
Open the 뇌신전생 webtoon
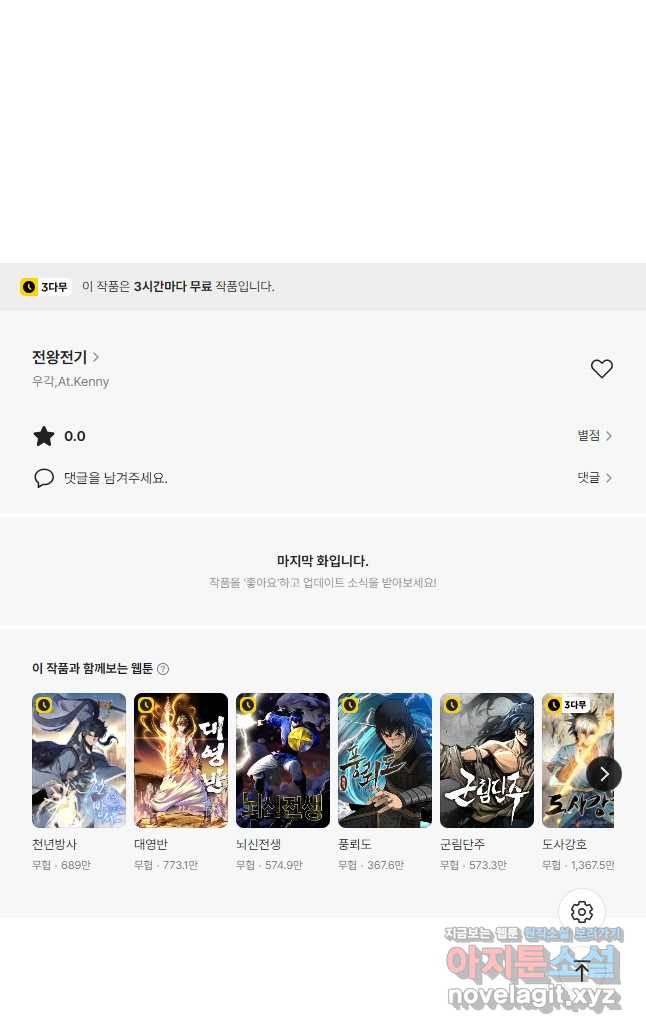(x=283, y=760)
